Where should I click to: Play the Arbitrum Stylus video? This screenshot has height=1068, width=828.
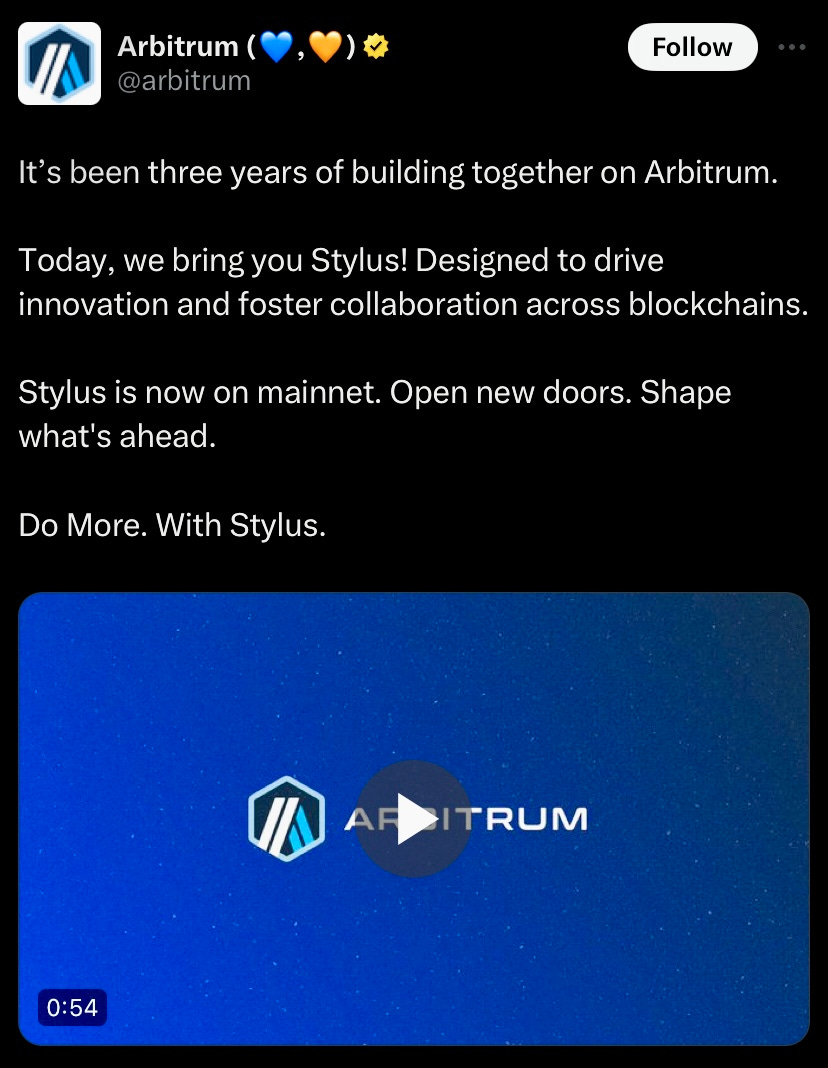(413, 819)
